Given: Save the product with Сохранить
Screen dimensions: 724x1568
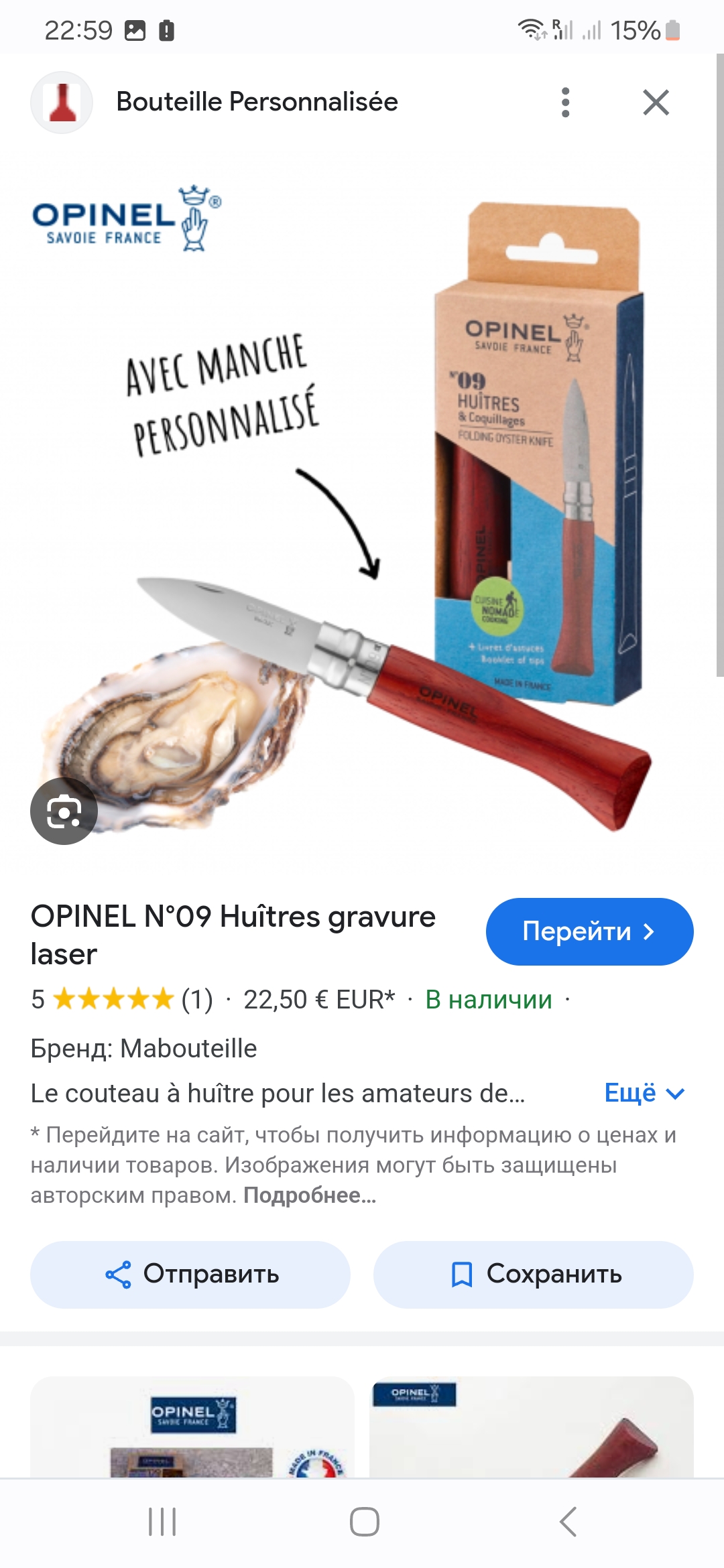Looking at the screenshot, I should point(533,1275).
